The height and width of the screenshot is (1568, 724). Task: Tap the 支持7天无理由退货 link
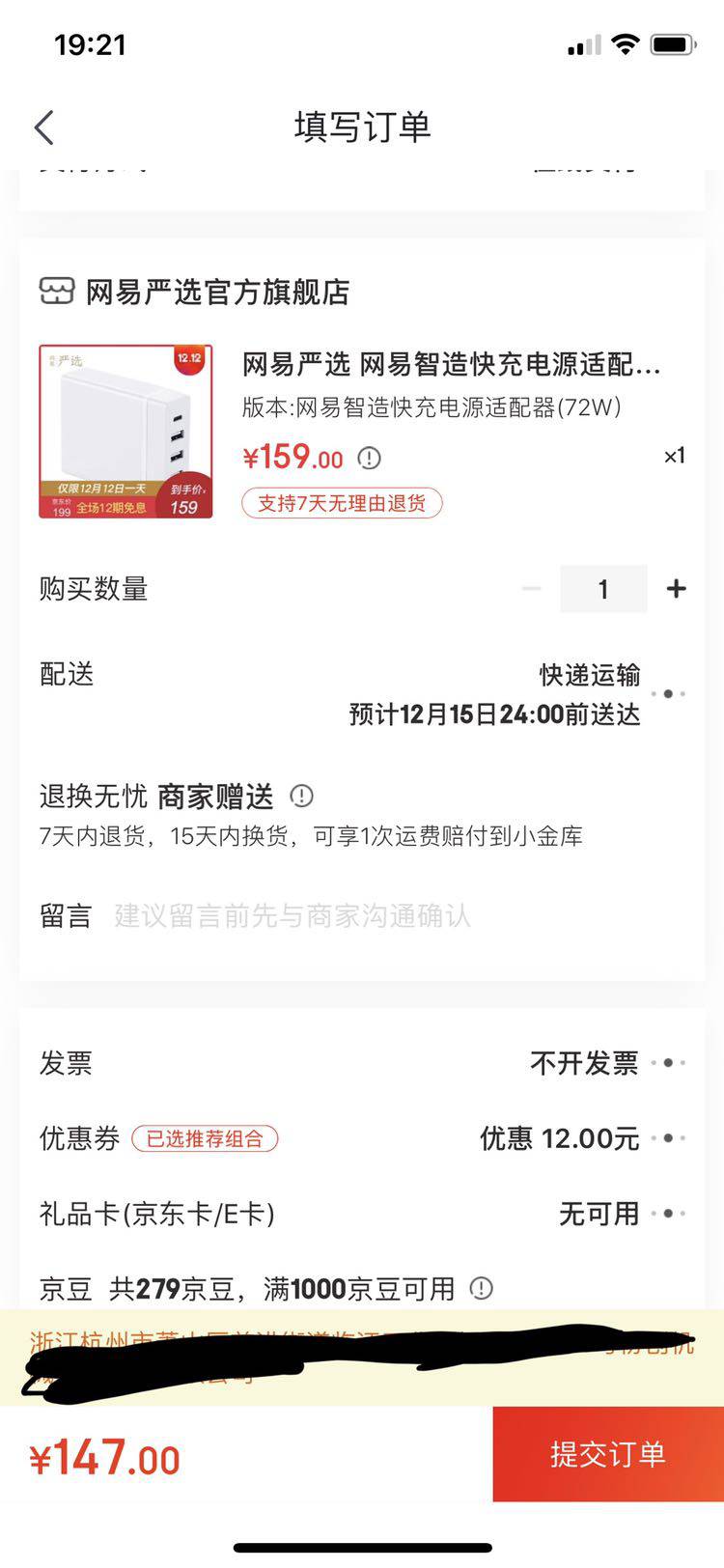(x=342, y=504)
